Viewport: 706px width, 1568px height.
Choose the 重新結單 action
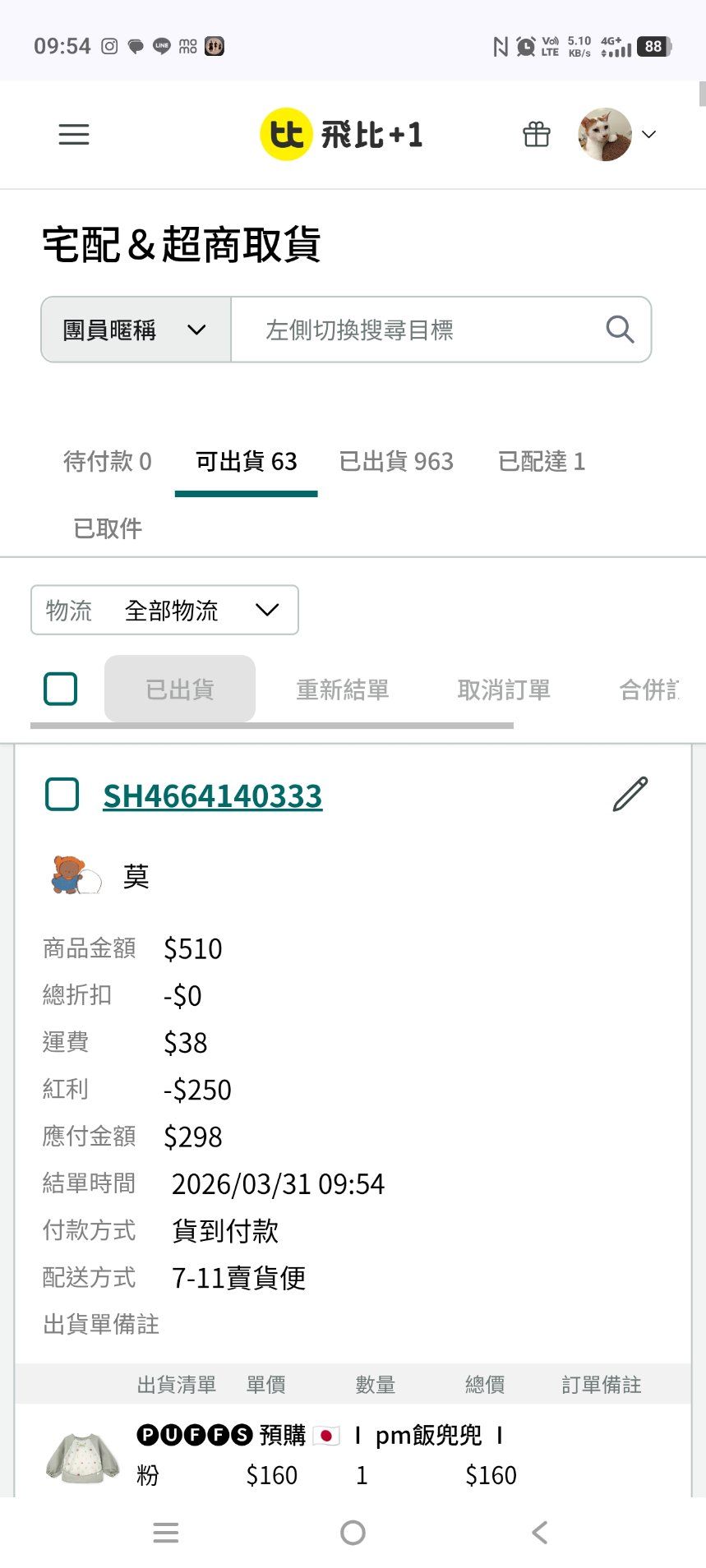tap(342, 689)
